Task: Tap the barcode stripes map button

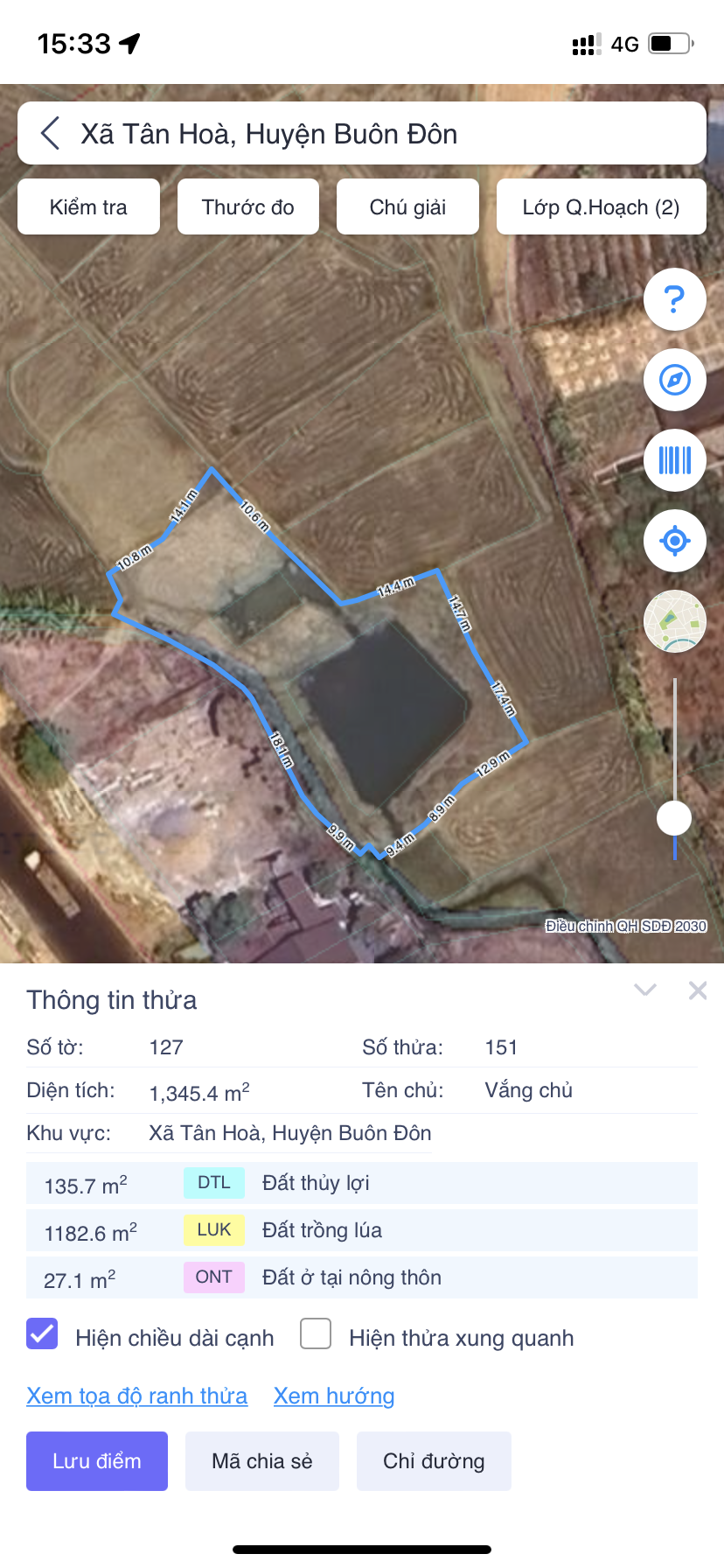Action: coord(674,460)
